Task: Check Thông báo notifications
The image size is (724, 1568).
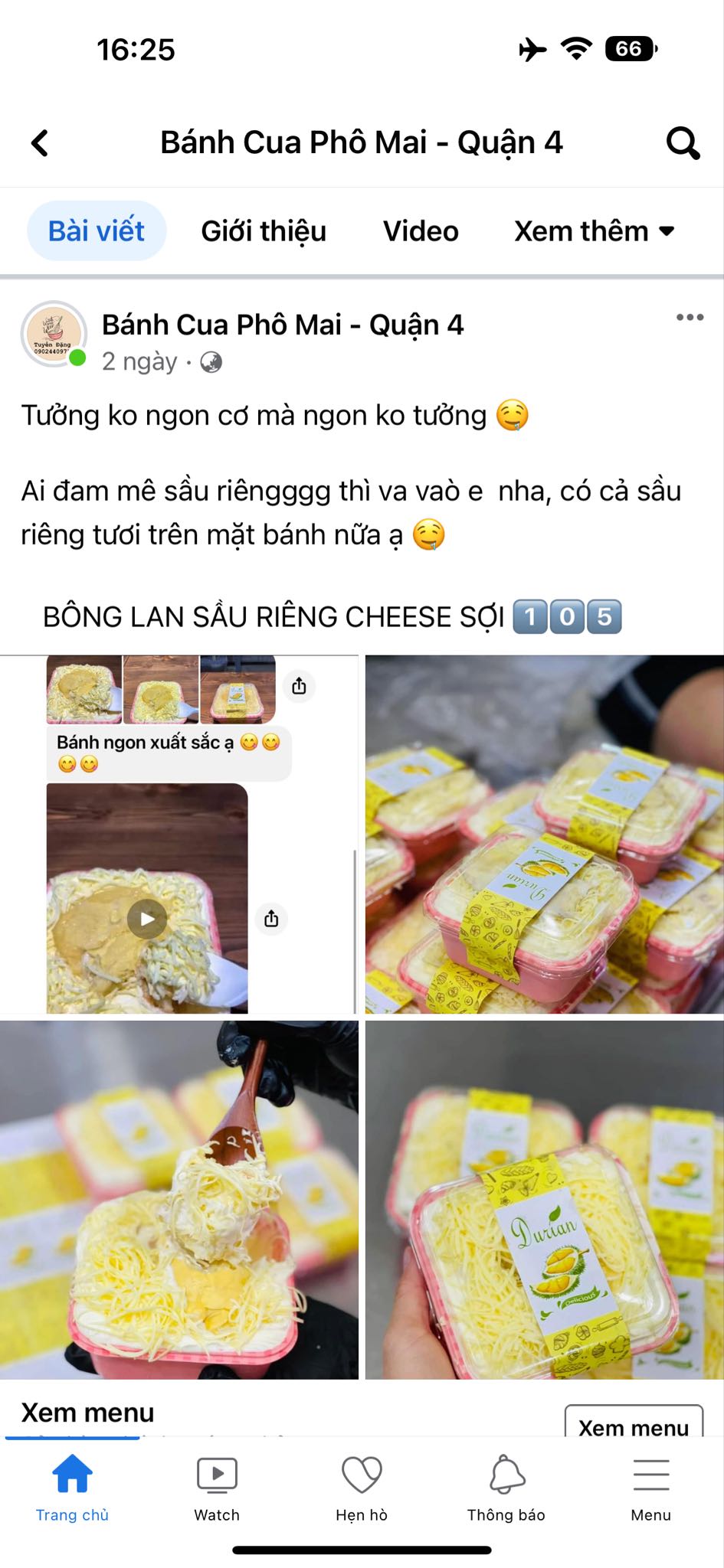Action: (506, 1488)
